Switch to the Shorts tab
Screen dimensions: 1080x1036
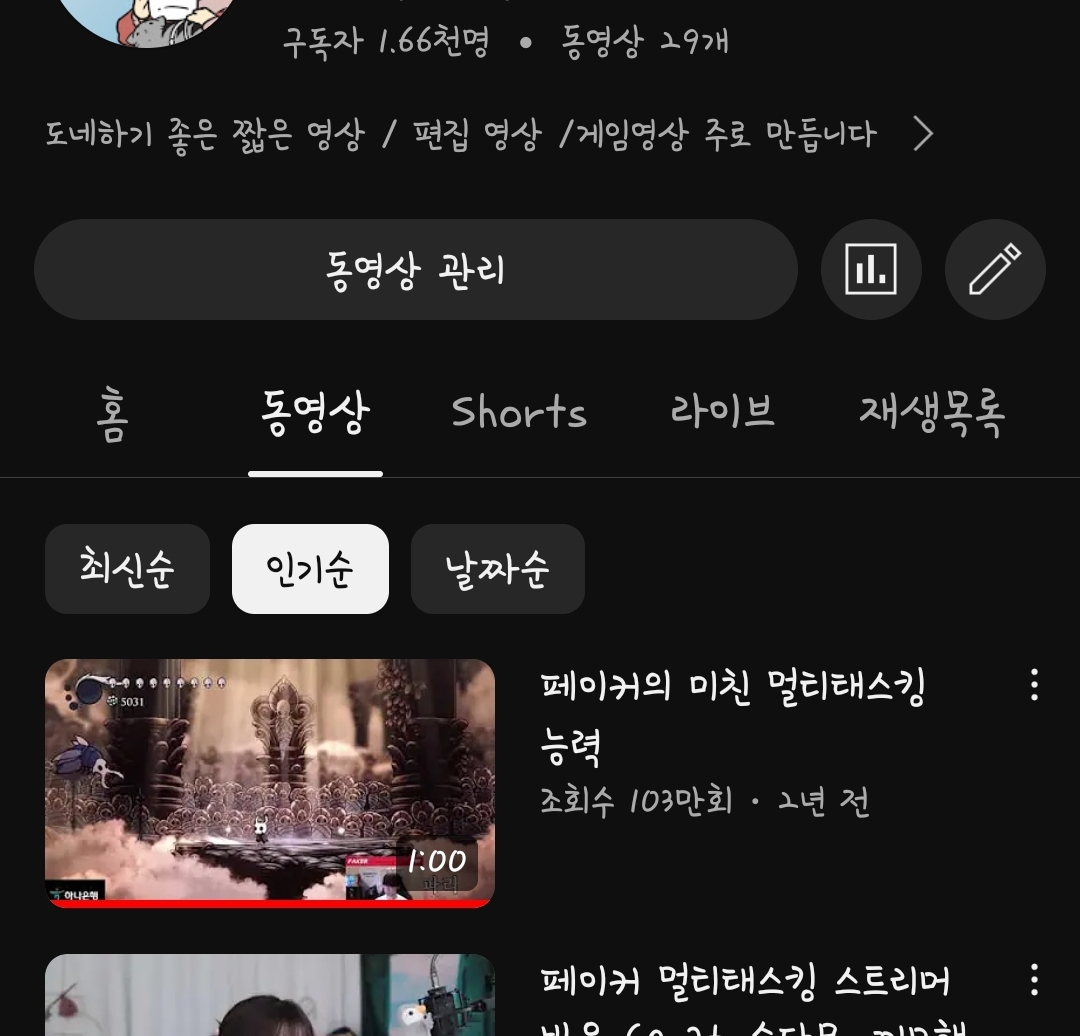tap(519, 413)
